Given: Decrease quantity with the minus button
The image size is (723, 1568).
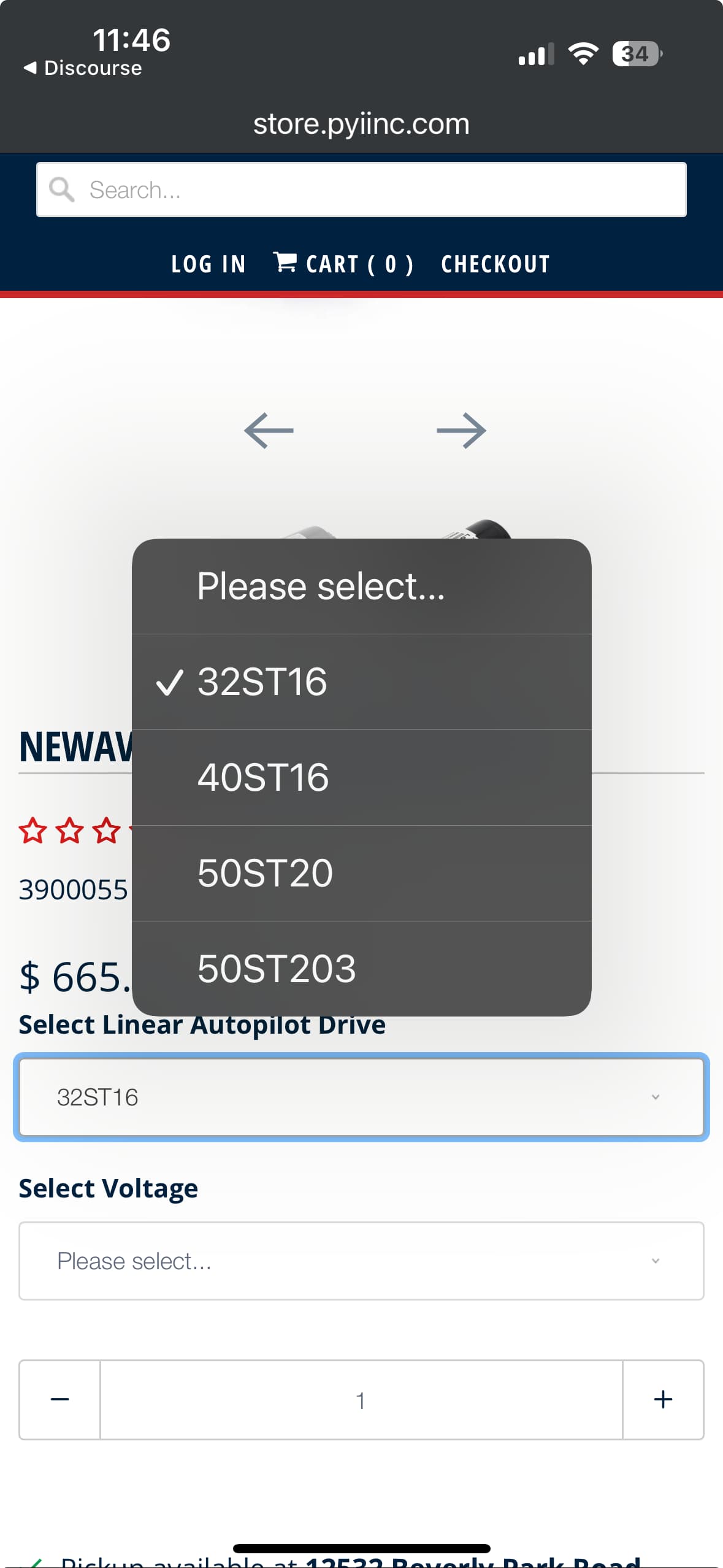Looking at the screenshot, I should (59, 1399).
